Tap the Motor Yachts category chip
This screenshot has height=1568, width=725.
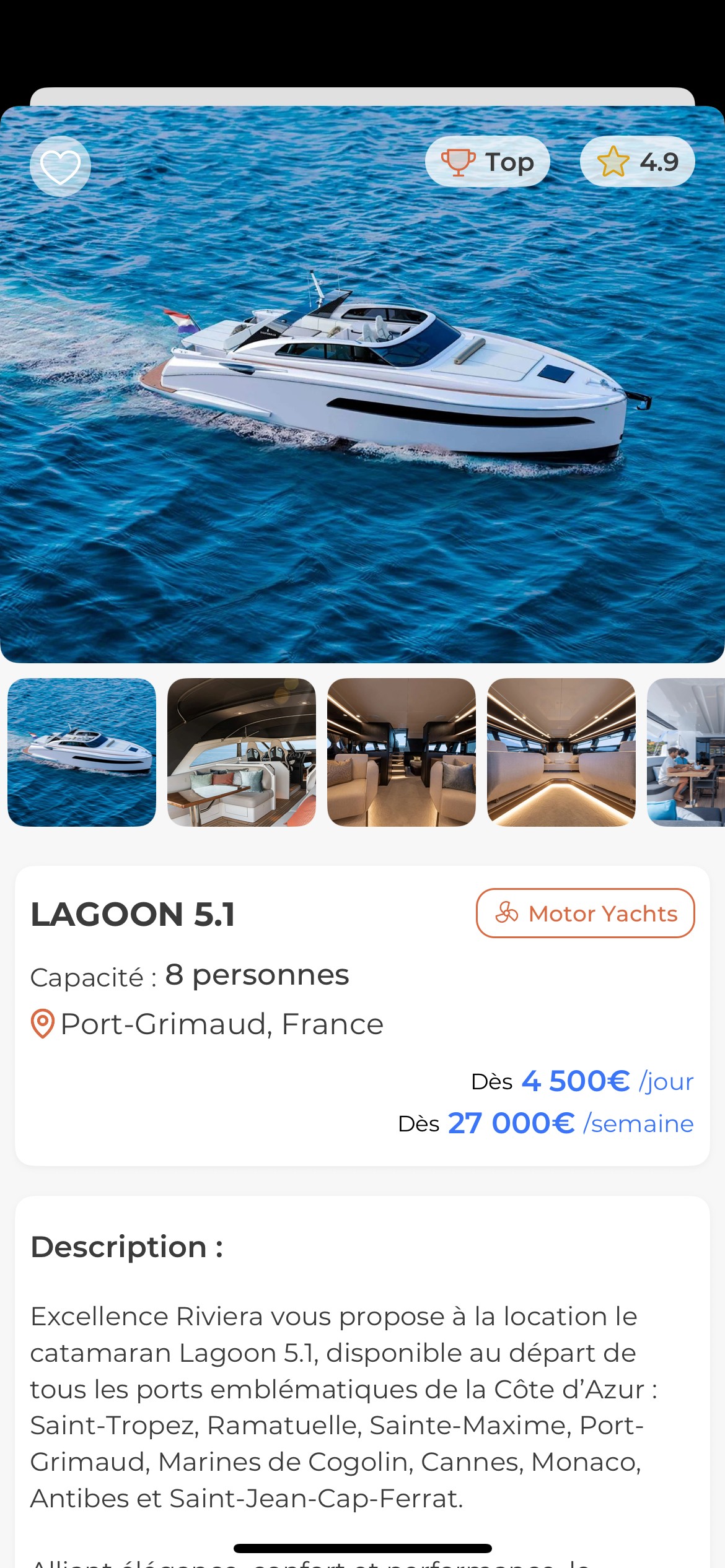point(585,913)
